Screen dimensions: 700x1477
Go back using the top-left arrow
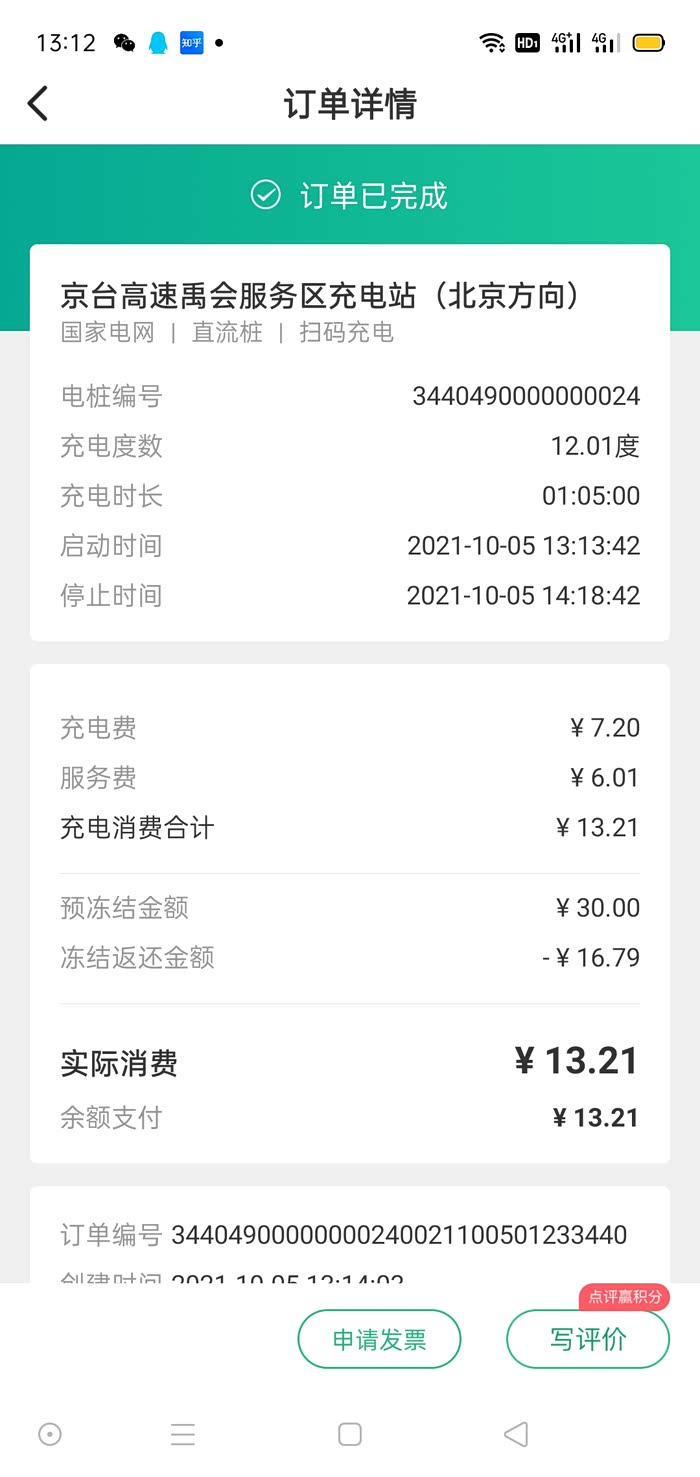(38, 103)
